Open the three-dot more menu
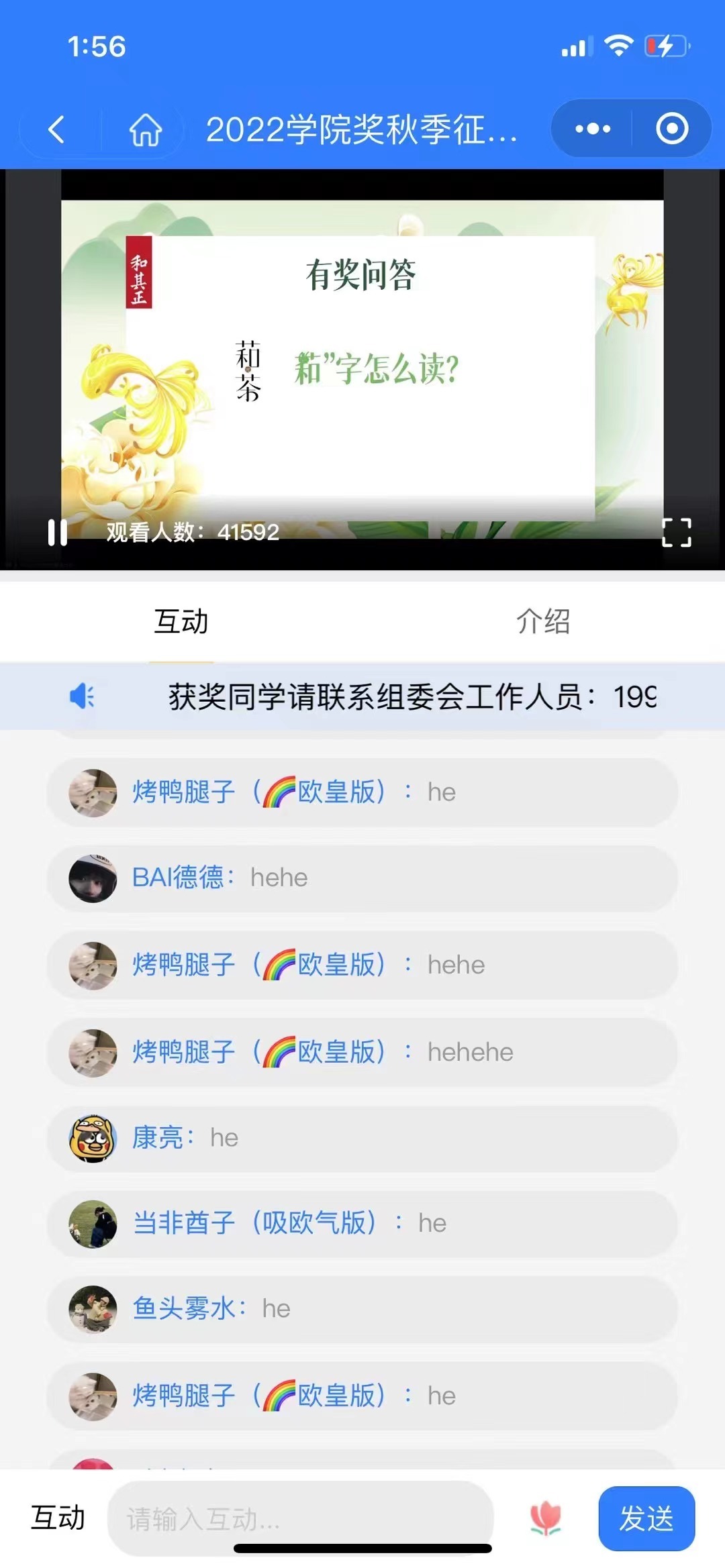This screenshot has width=725, height=1568. pos(592,128)
